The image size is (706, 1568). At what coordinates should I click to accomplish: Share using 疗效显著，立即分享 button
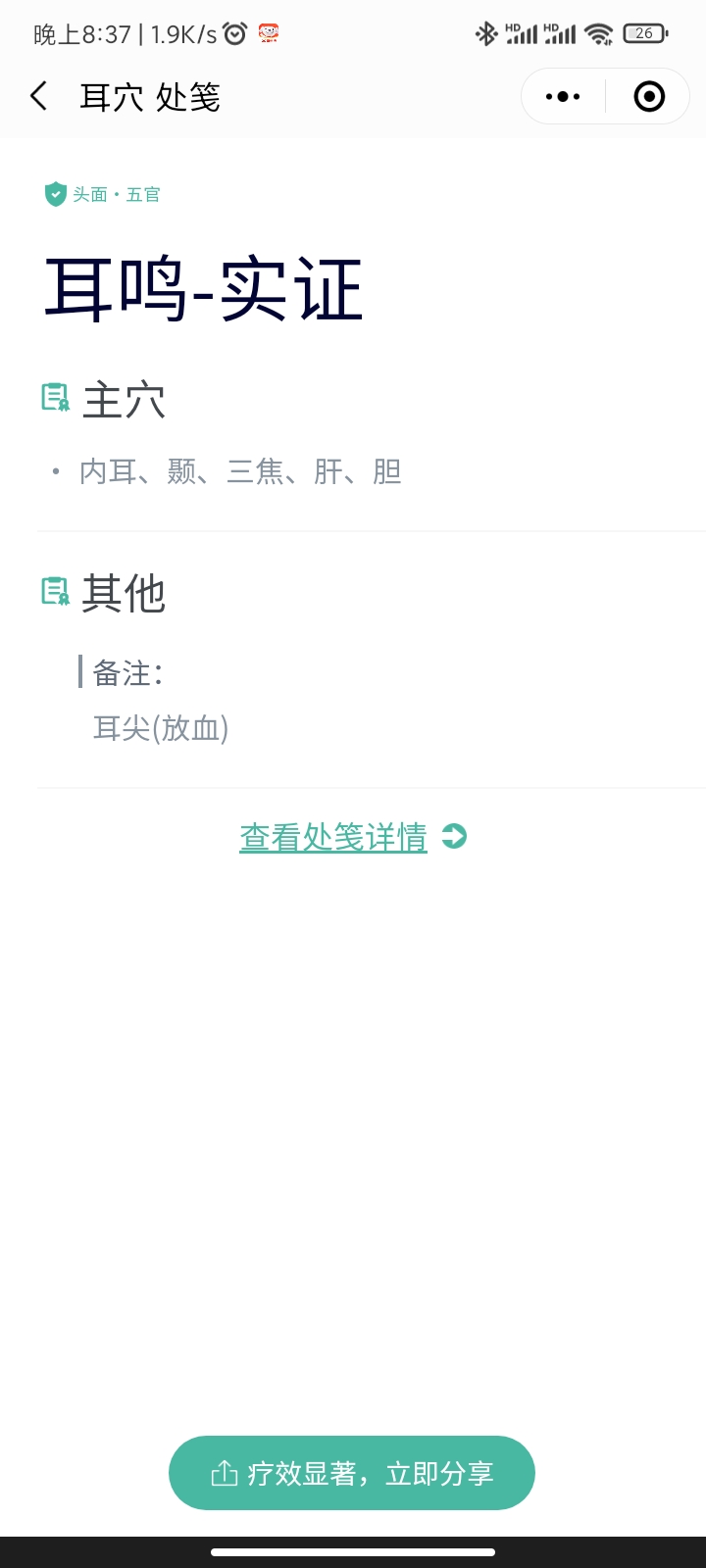click(352, 1473)
